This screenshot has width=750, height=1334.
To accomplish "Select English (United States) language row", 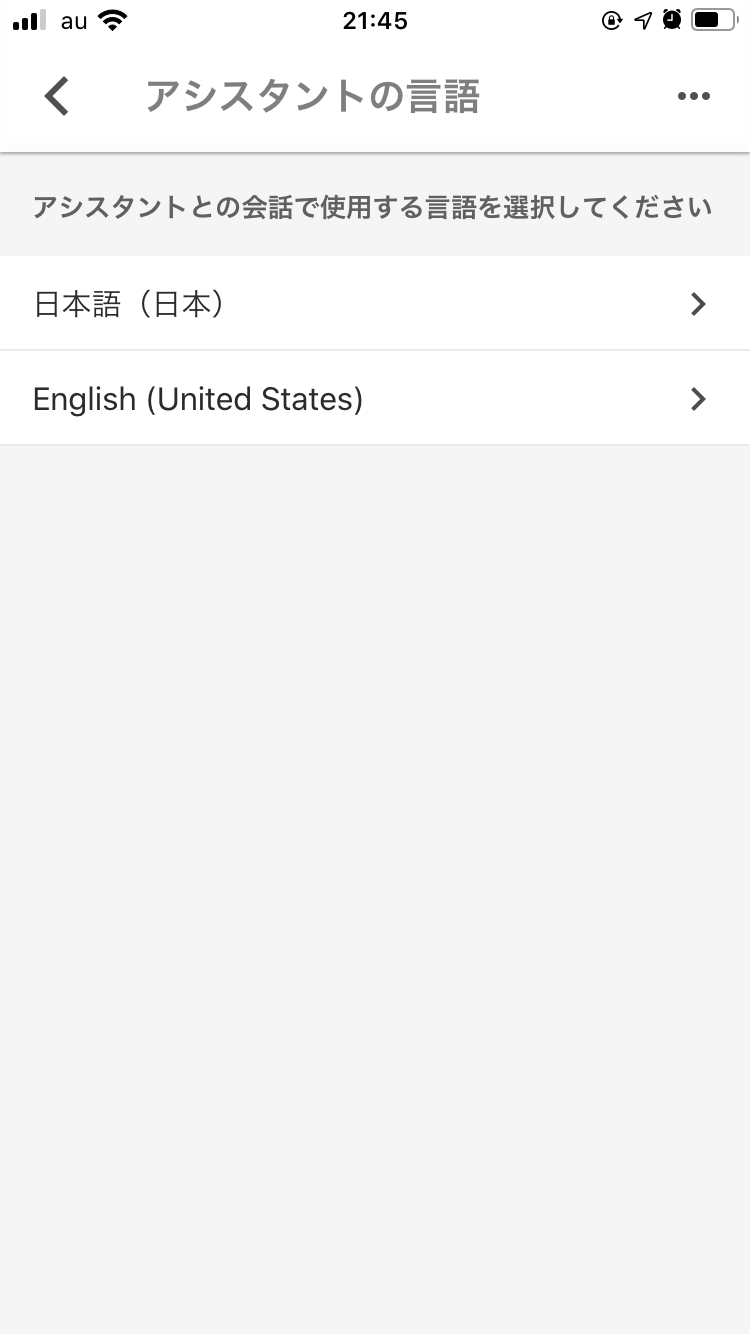I will (x=374, y=399).
